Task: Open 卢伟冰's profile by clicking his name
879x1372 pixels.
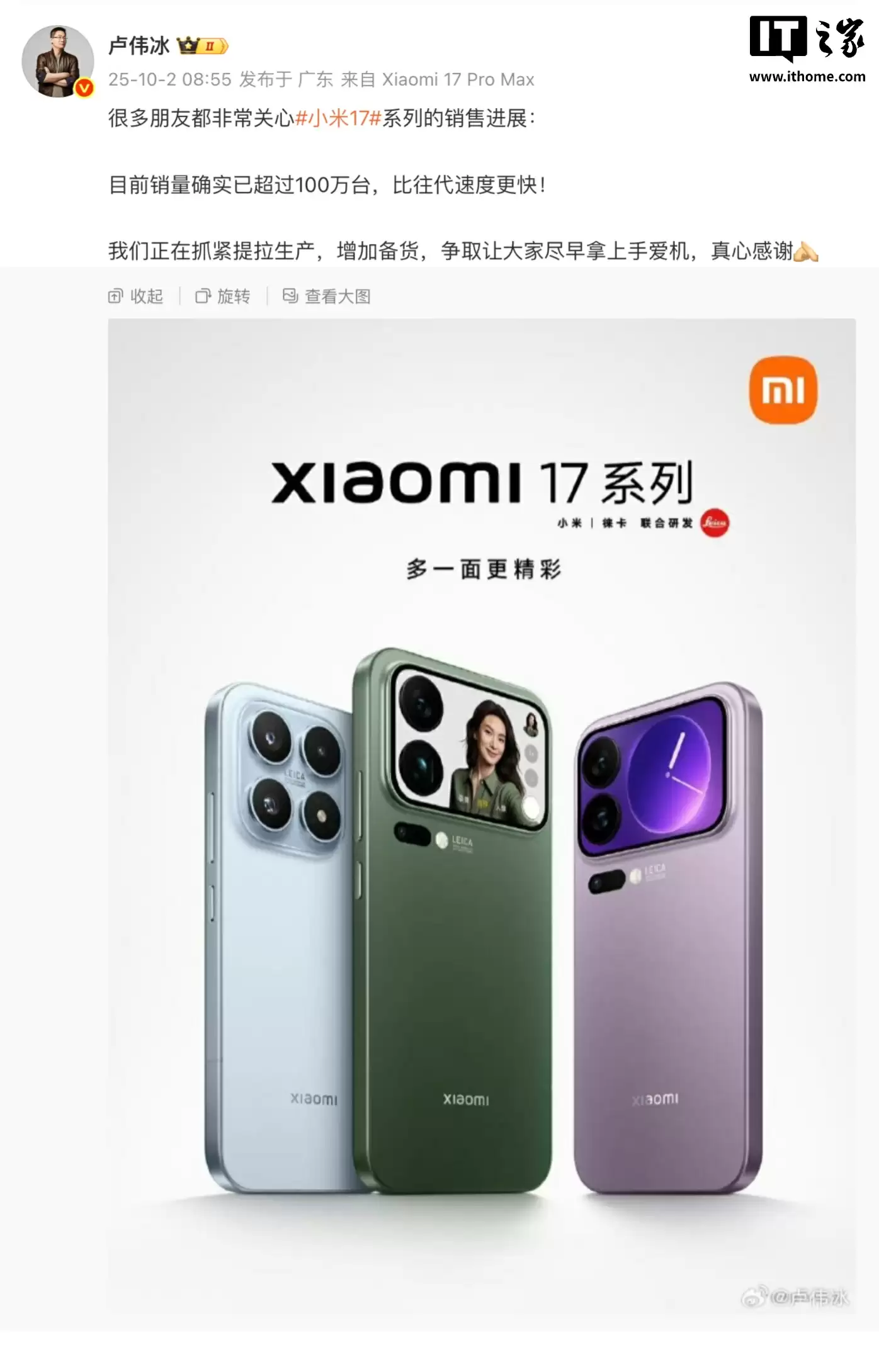Action: 139,44
